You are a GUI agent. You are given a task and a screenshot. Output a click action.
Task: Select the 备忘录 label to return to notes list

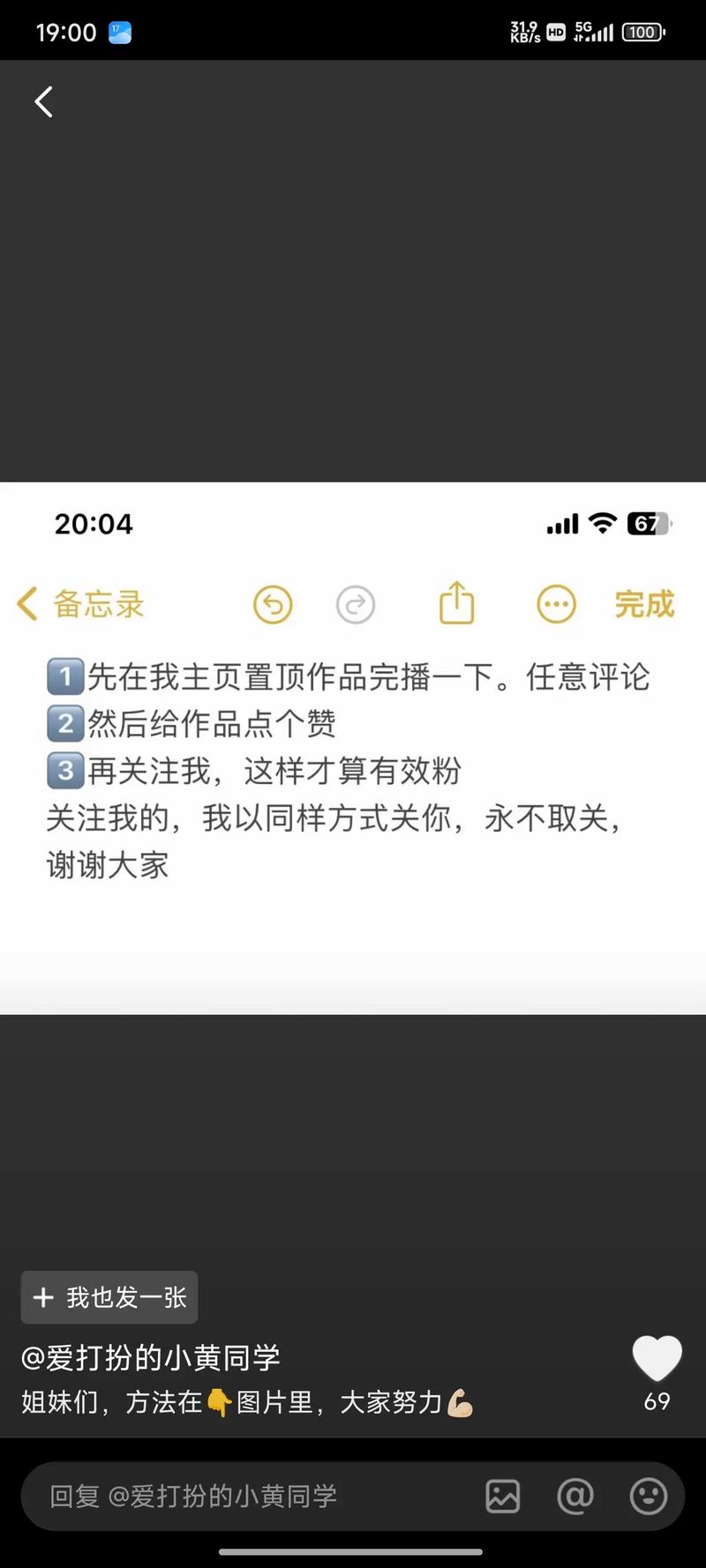pos(97,605)
